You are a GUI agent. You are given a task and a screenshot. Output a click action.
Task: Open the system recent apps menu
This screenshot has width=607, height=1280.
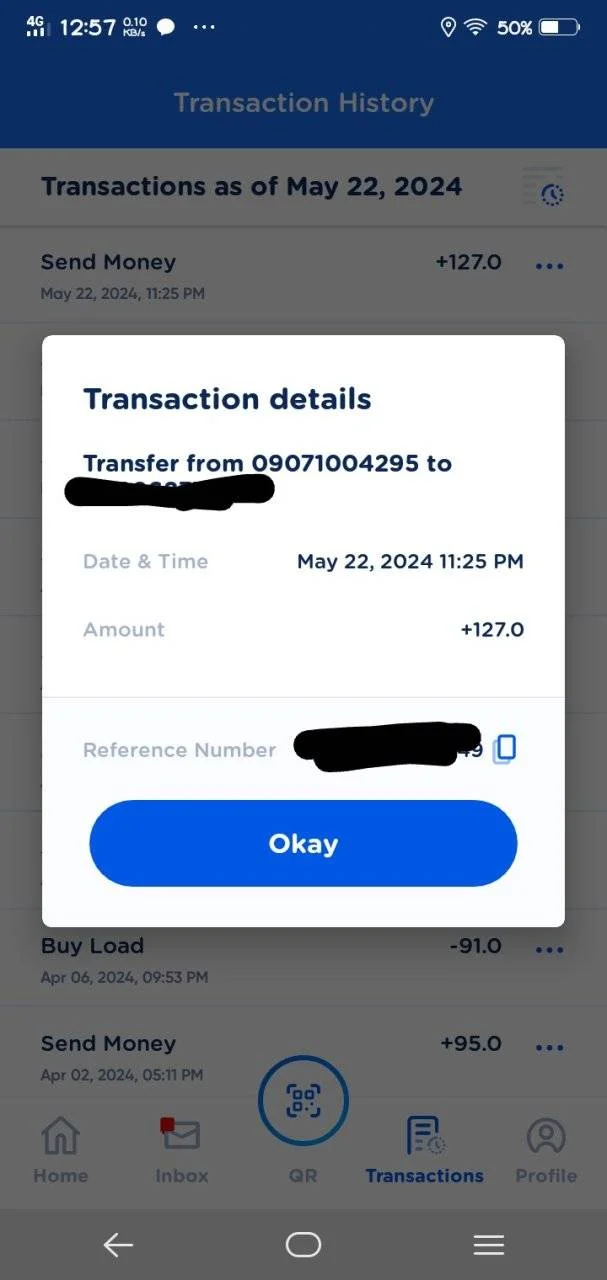tap(488, 1244)
